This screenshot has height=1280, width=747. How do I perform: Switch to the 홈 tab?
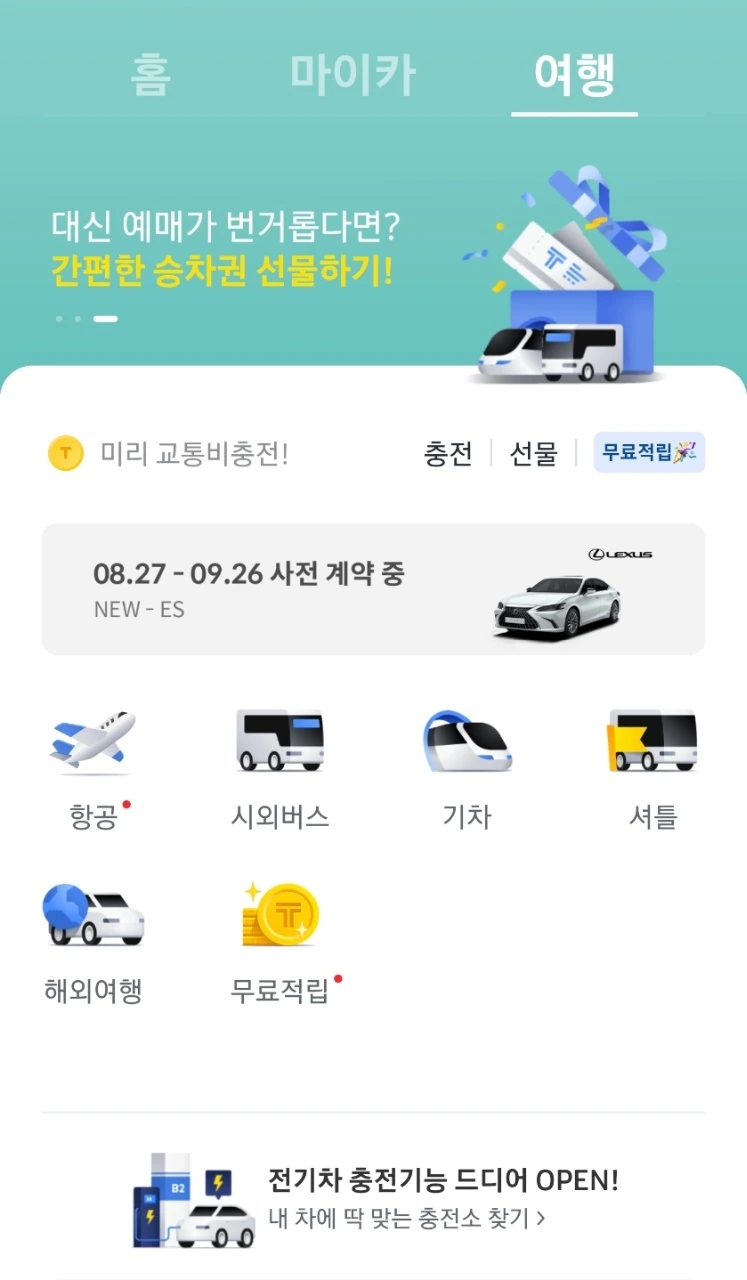point(149,74)
